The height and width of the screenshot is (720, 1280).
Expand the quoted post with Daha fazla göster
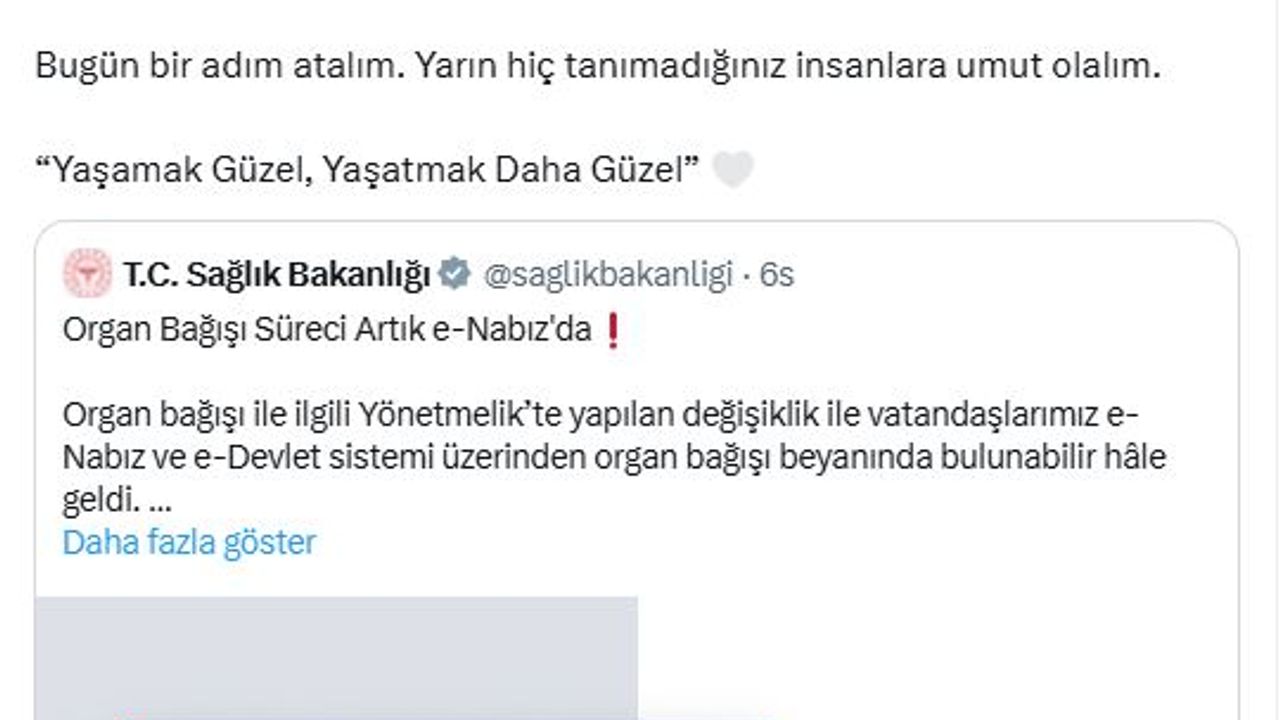(x=189, y=542)
